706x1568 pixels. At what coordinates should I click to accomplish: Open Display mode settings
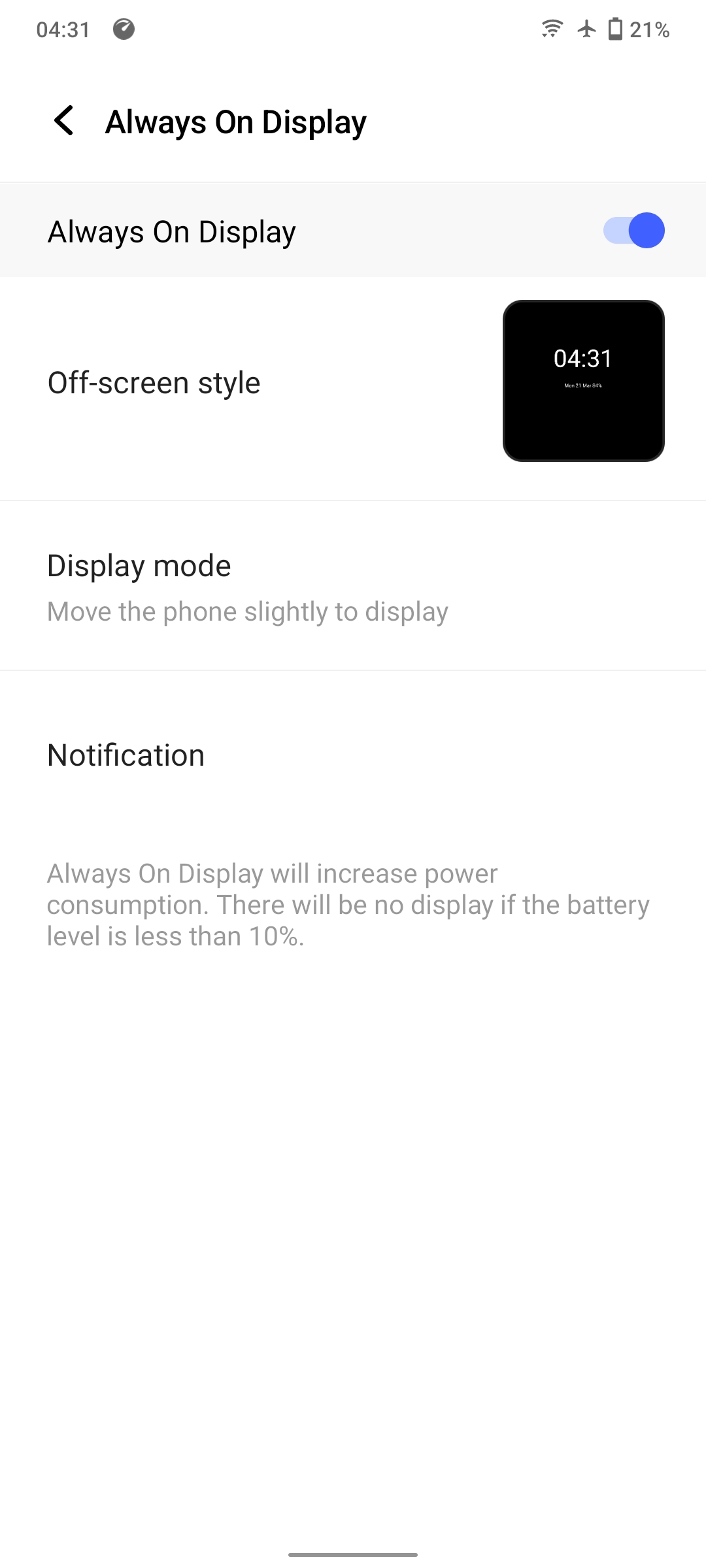[353, 586]
